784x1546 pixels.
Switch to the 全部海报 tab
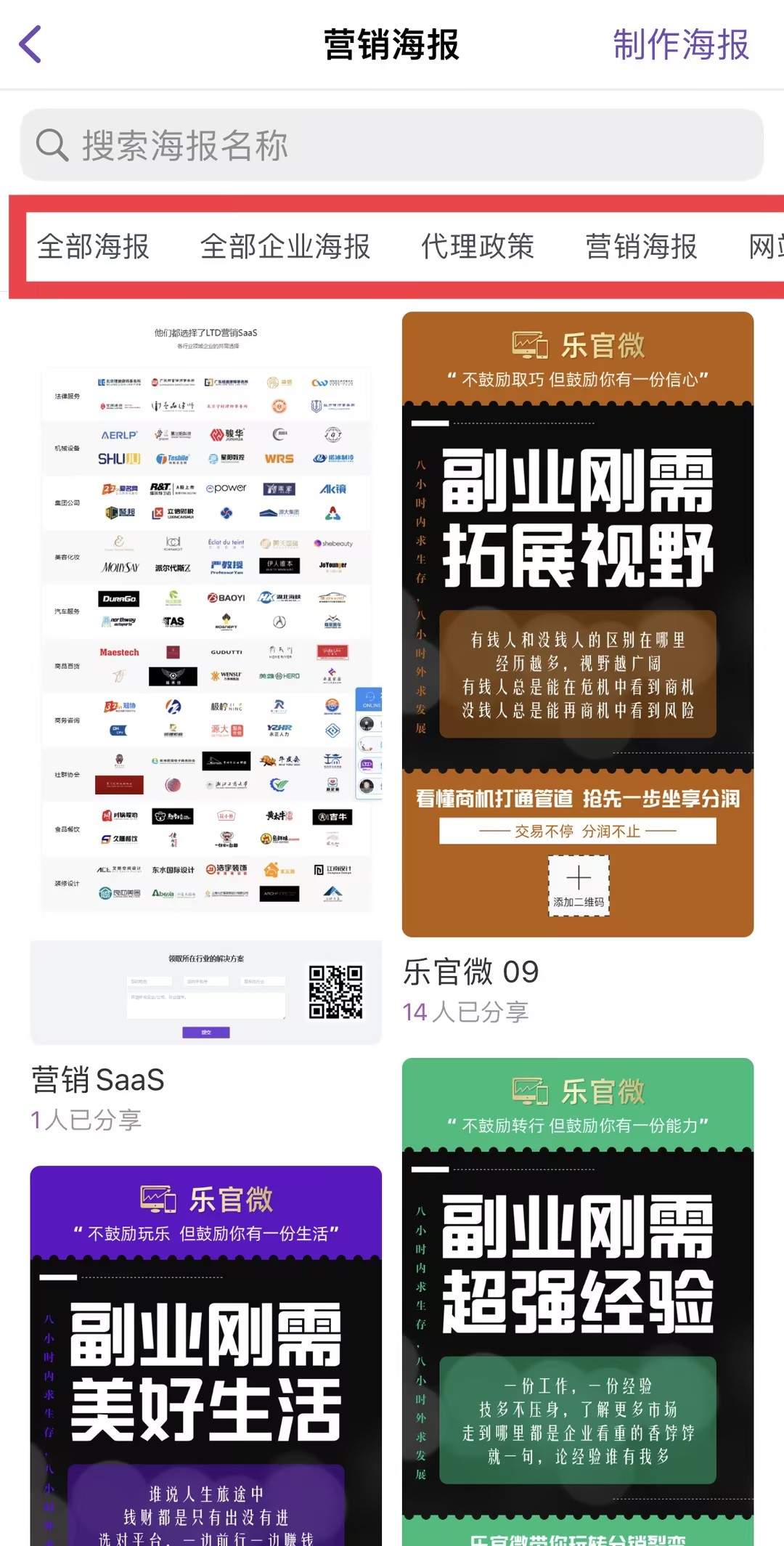click(x=93, y=247)
